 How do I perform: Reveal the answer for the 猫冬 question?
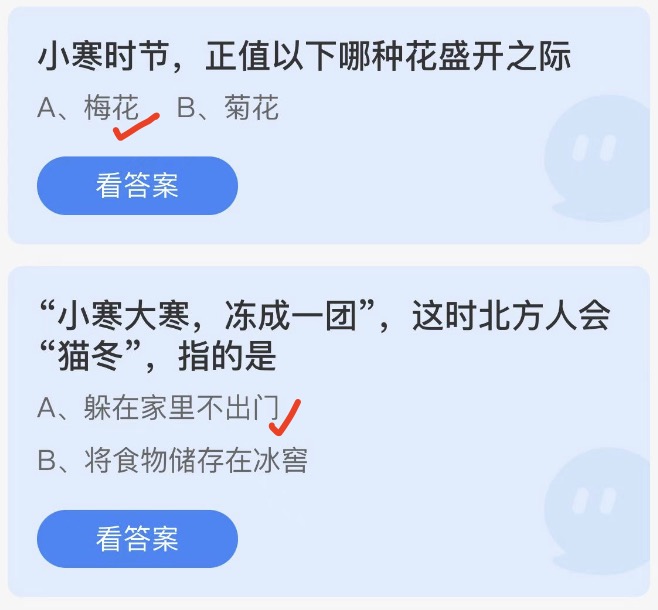[137, 539]
